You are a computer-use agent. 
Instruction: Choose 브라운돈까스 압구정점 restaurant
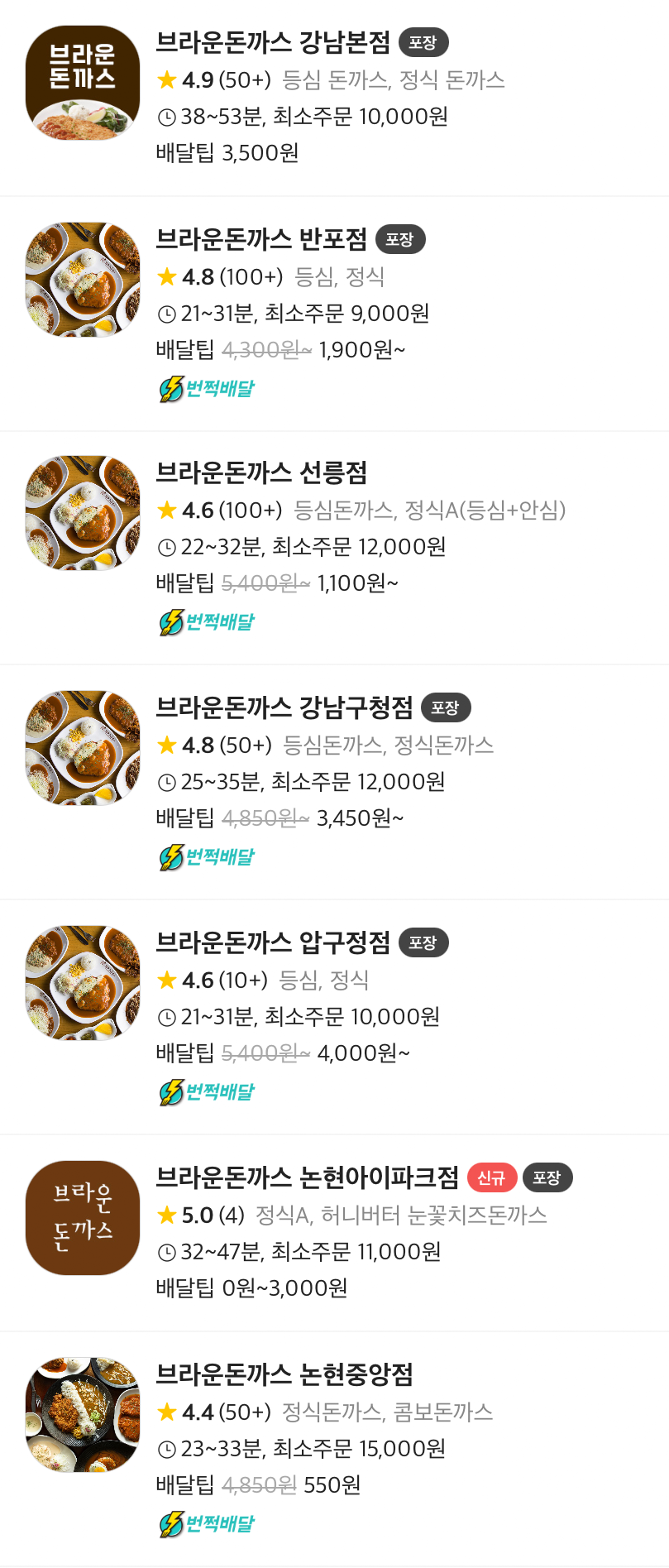(x=273, y=942)
